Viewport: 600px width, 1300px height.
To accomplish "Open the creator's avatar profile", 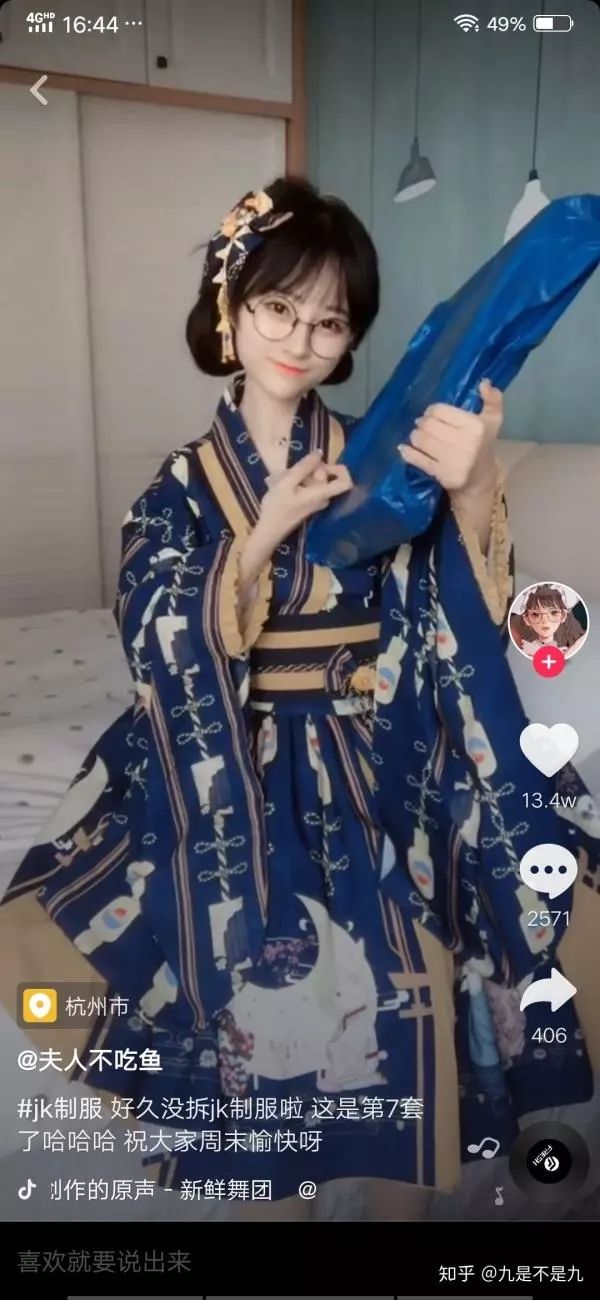I will tap(548, 621).
